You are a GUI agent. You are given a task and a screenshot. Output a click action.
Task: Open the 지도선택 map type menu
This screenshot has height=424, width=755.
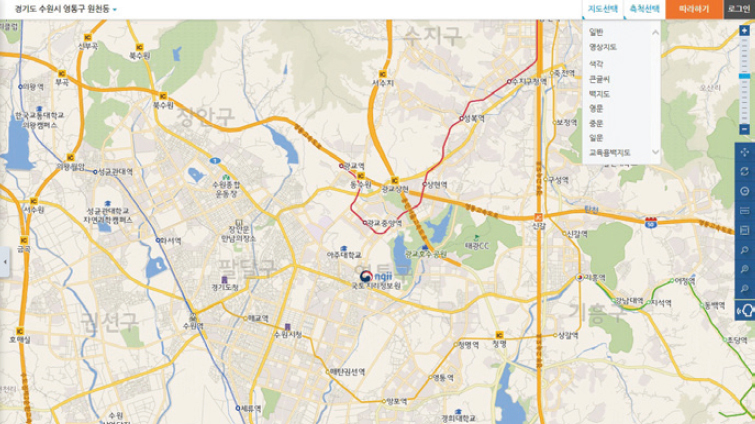[x=601, y=9]
